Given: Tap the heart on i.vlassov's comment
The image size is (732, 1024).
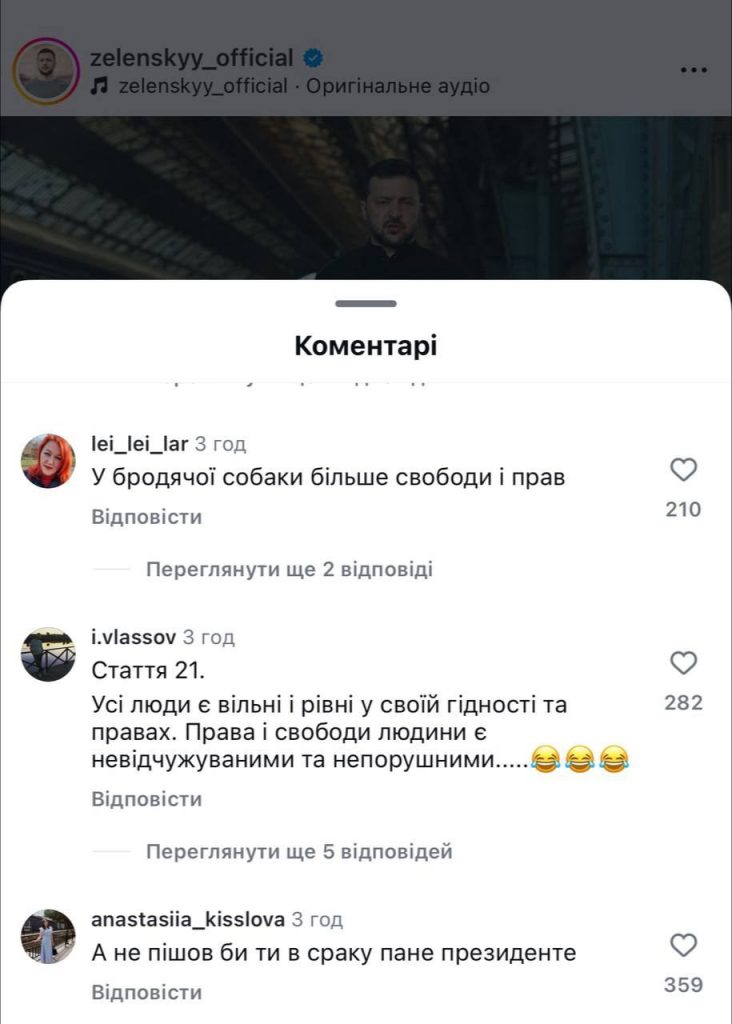Looking at the screenshot, I should (x=683, y=665).
